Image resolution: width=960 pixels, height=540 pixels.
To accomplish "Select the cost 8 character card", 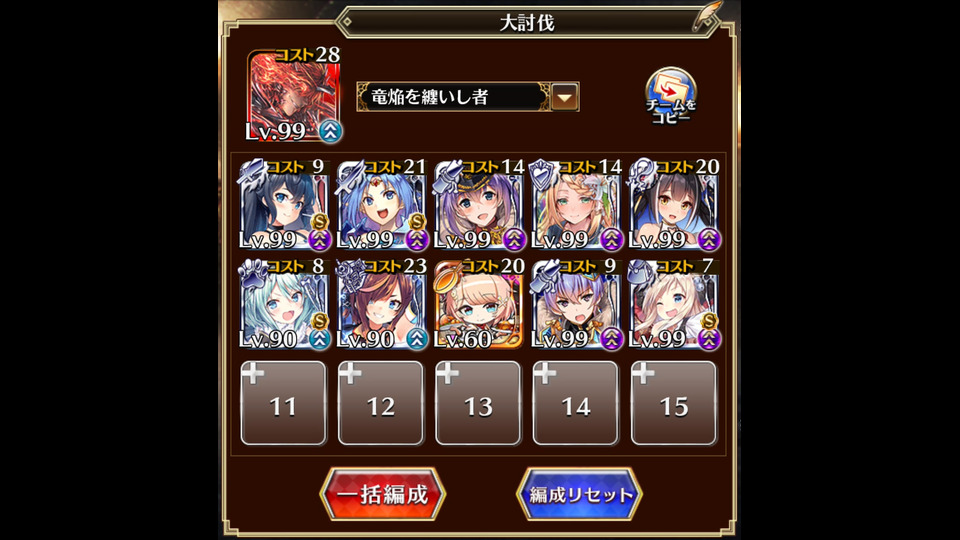I will pos(283,304).
